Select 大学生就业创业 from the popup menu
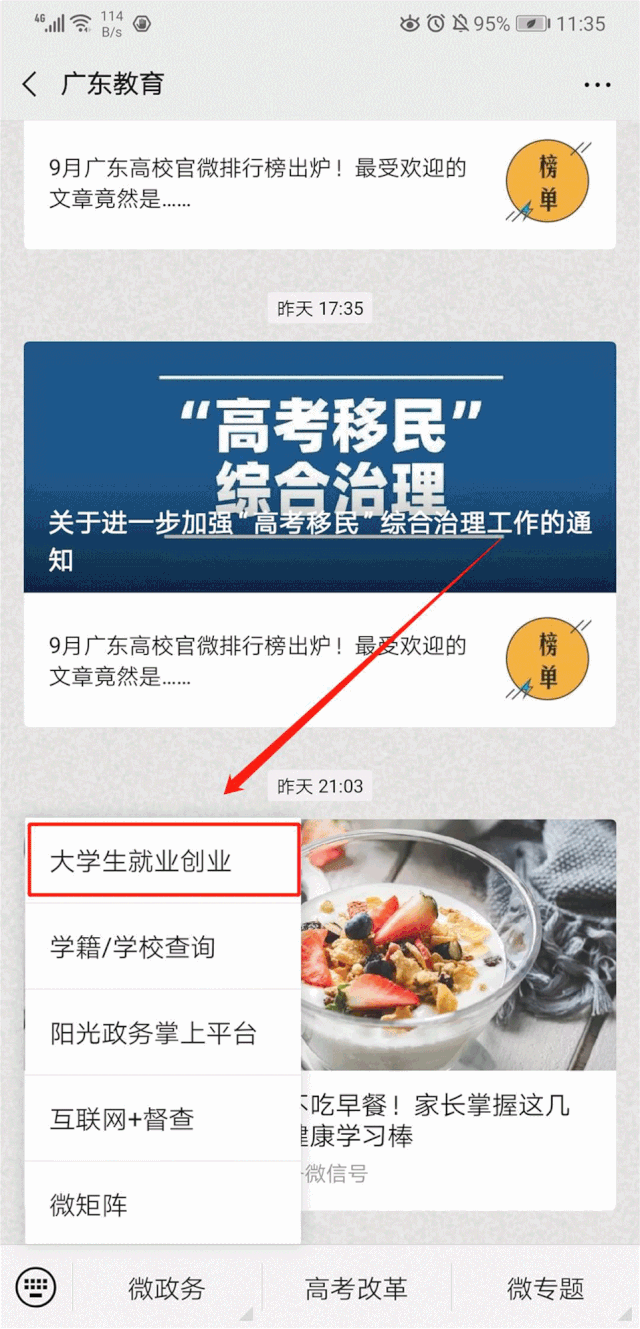The width and height of the screenshot is (640, 1329). coord(163,860)
